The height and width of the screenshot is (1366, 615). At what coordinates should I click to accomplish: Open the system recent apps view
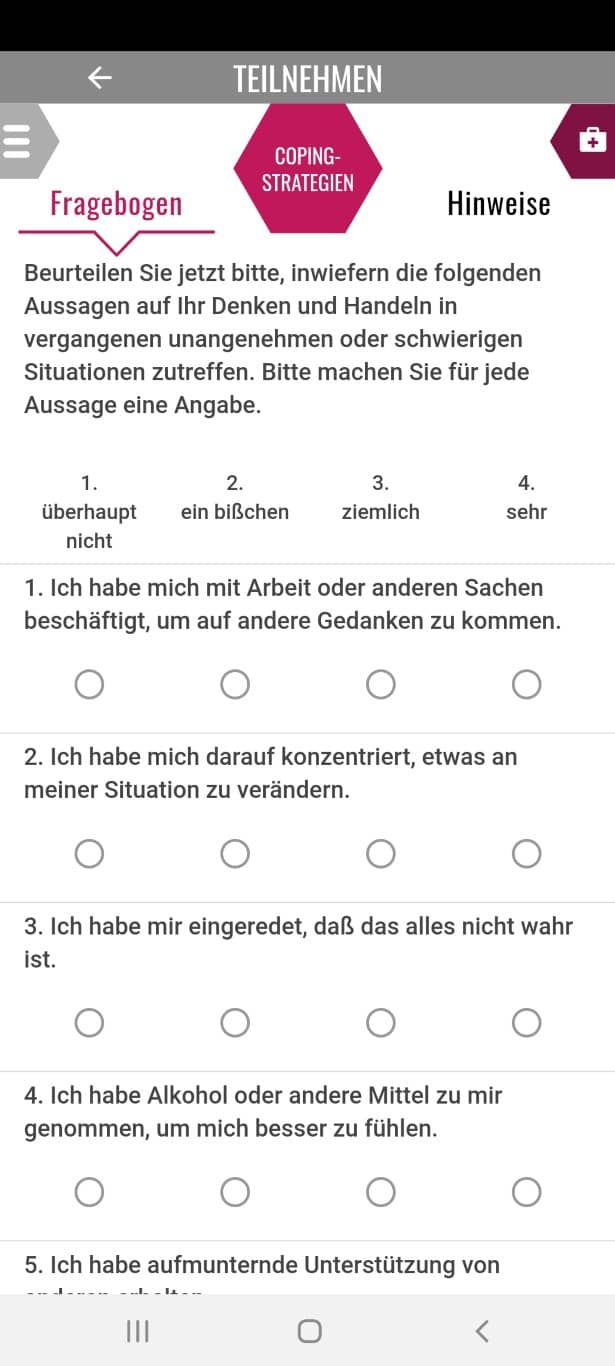tap(138, 1331)
